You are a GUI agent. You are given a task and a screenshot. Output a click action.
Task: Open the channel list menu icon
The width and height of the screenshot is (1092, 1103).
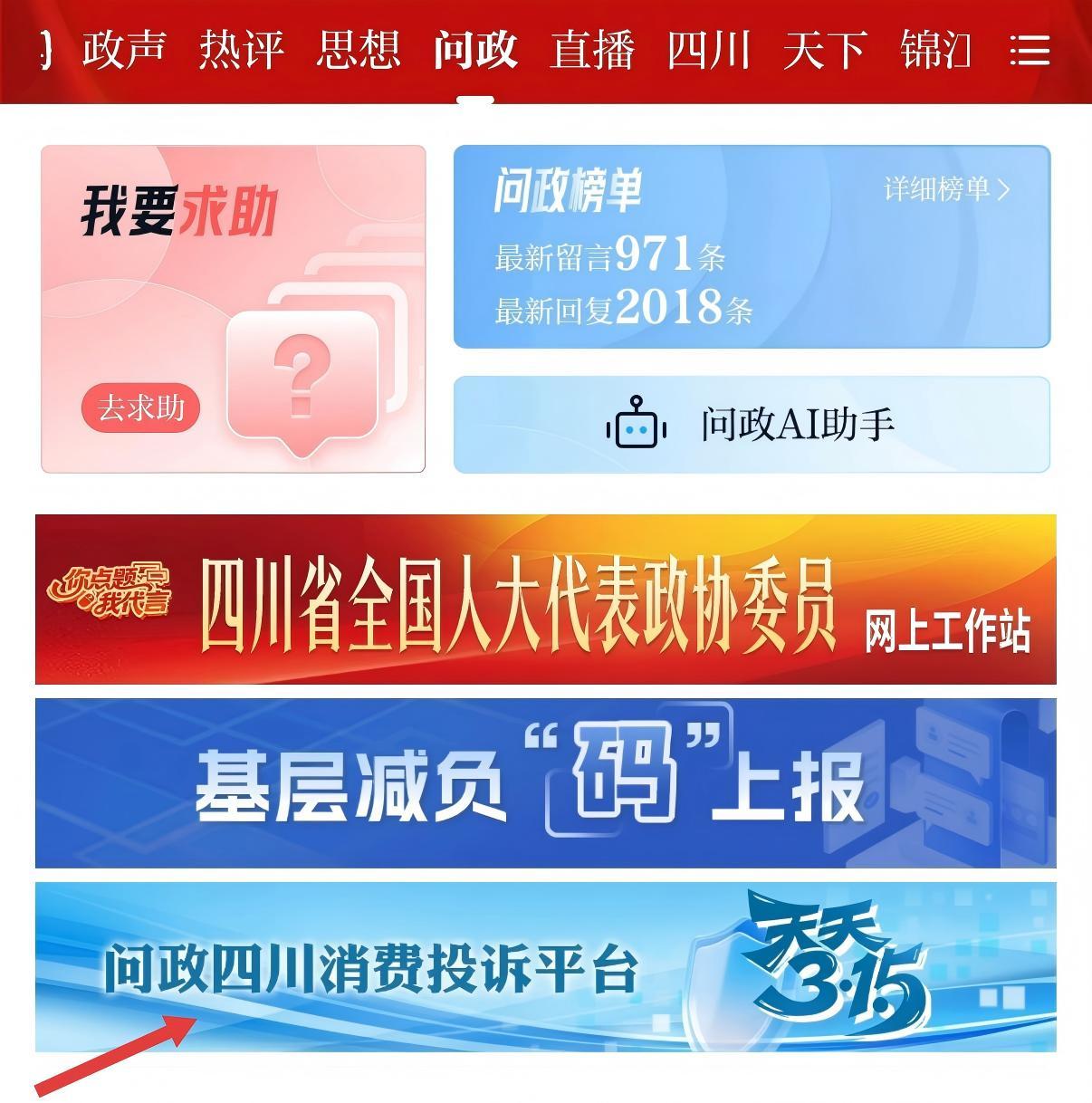1030,51
